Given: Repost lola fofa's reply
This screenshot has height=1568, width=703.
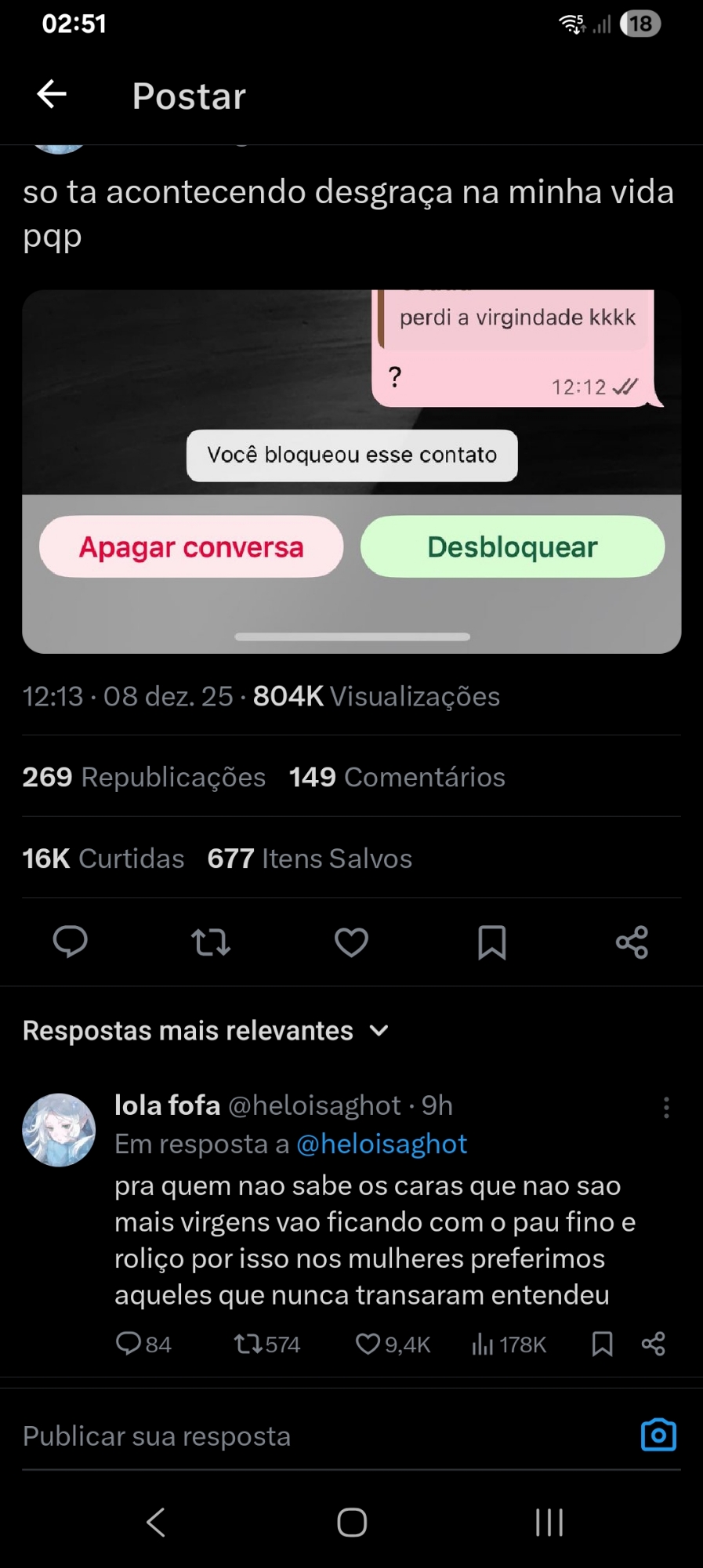Looking at the screenshot, I should click(248, 1344).
